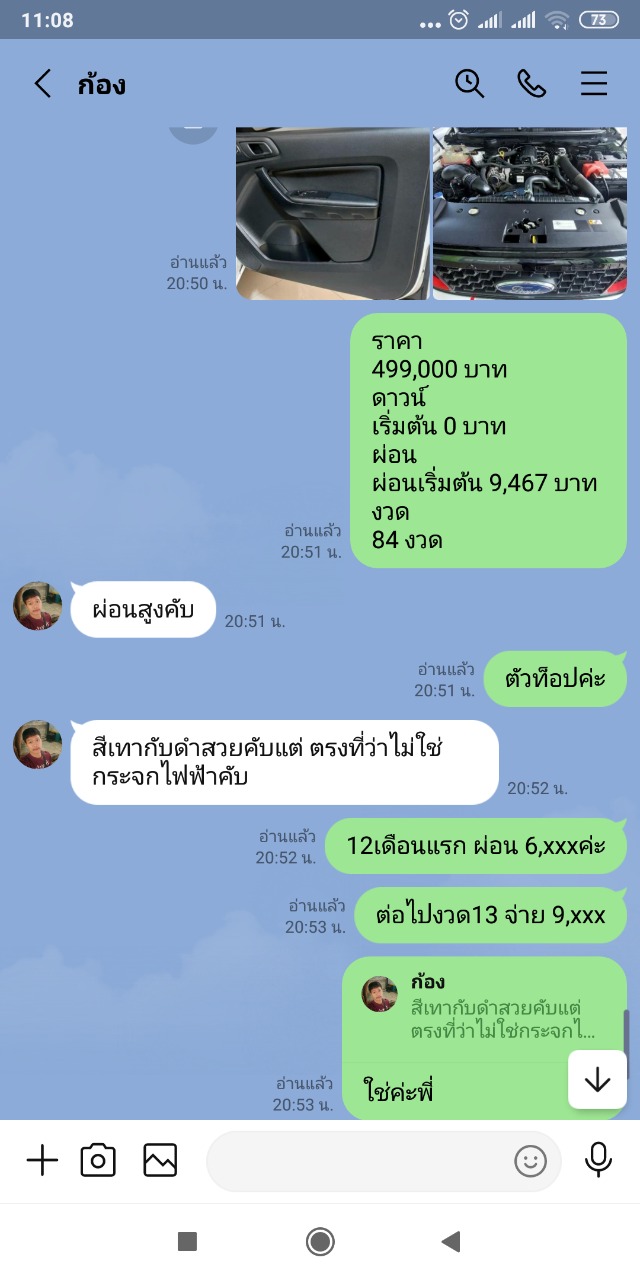This screenshot has width=640, height=1280.
Task: Open the plus attachment menu
Action: (x=42, y=1160)
